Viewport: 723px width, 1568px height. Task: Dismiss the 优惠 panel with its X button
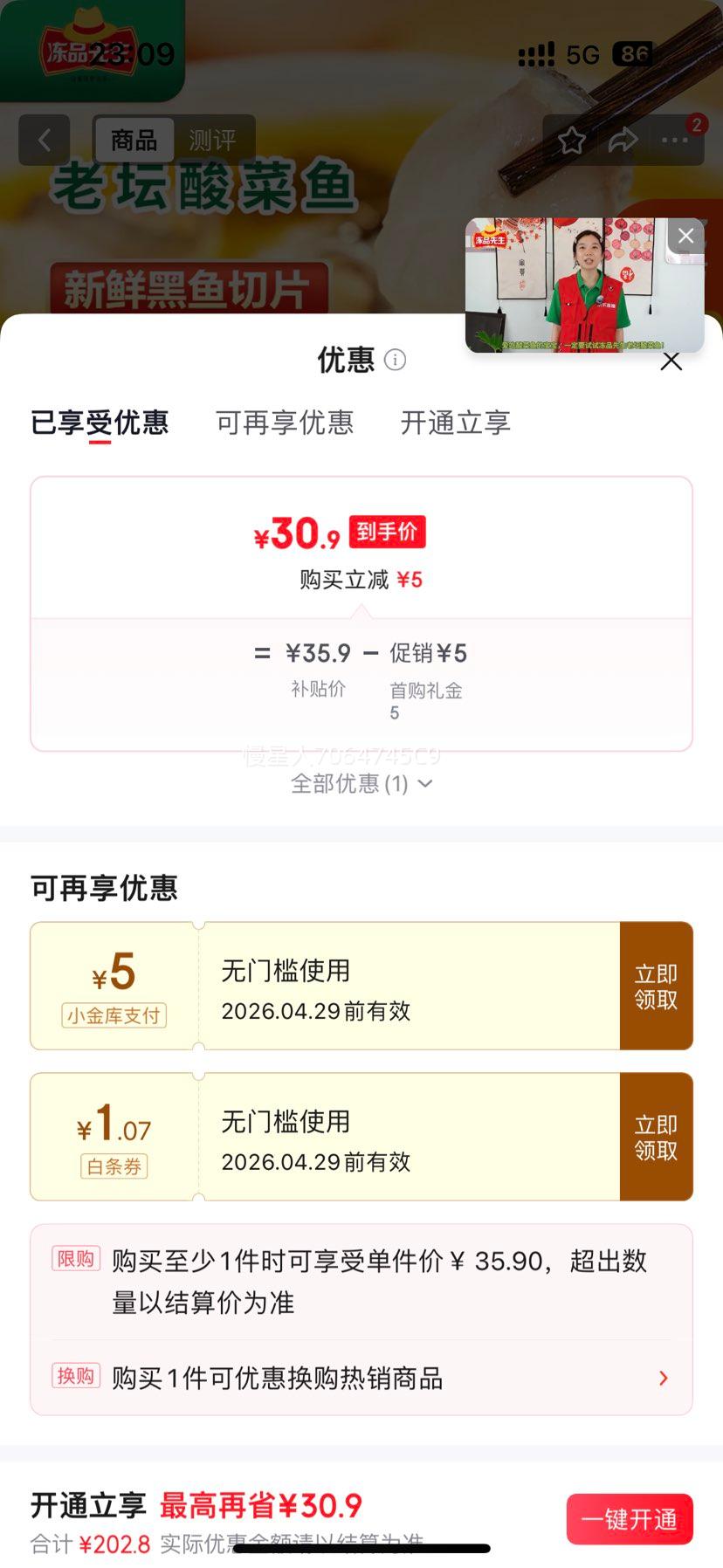[671, 361]
